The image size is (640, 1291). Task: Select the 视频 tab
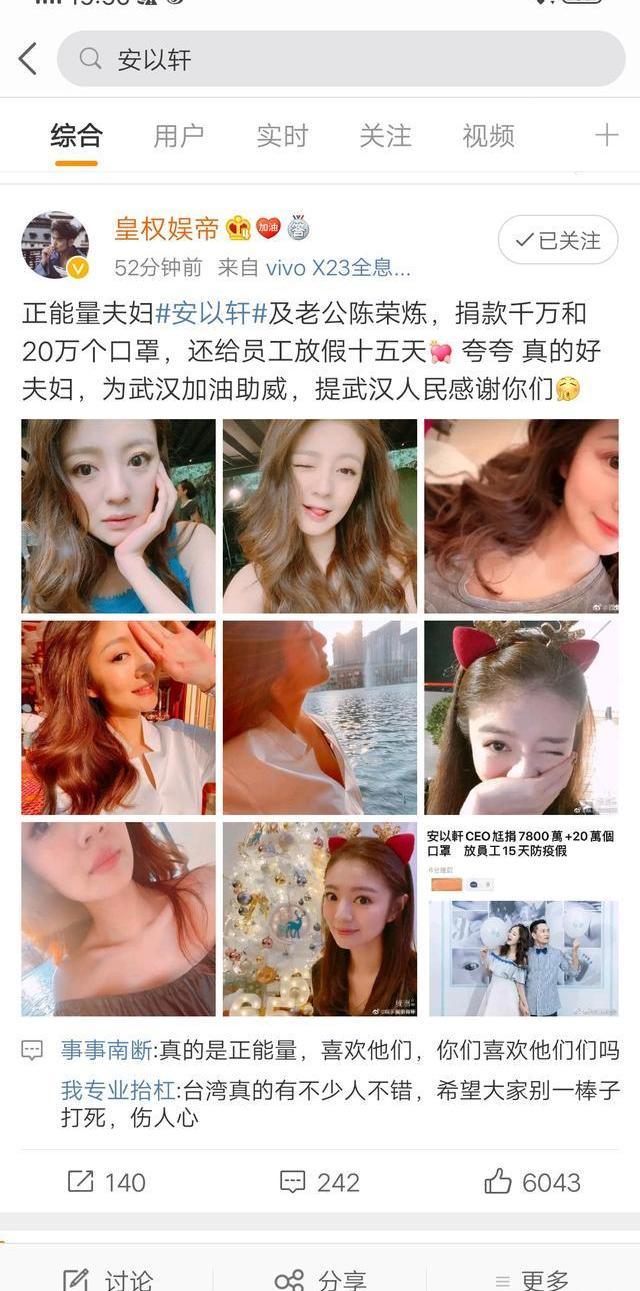click(488, 136)
